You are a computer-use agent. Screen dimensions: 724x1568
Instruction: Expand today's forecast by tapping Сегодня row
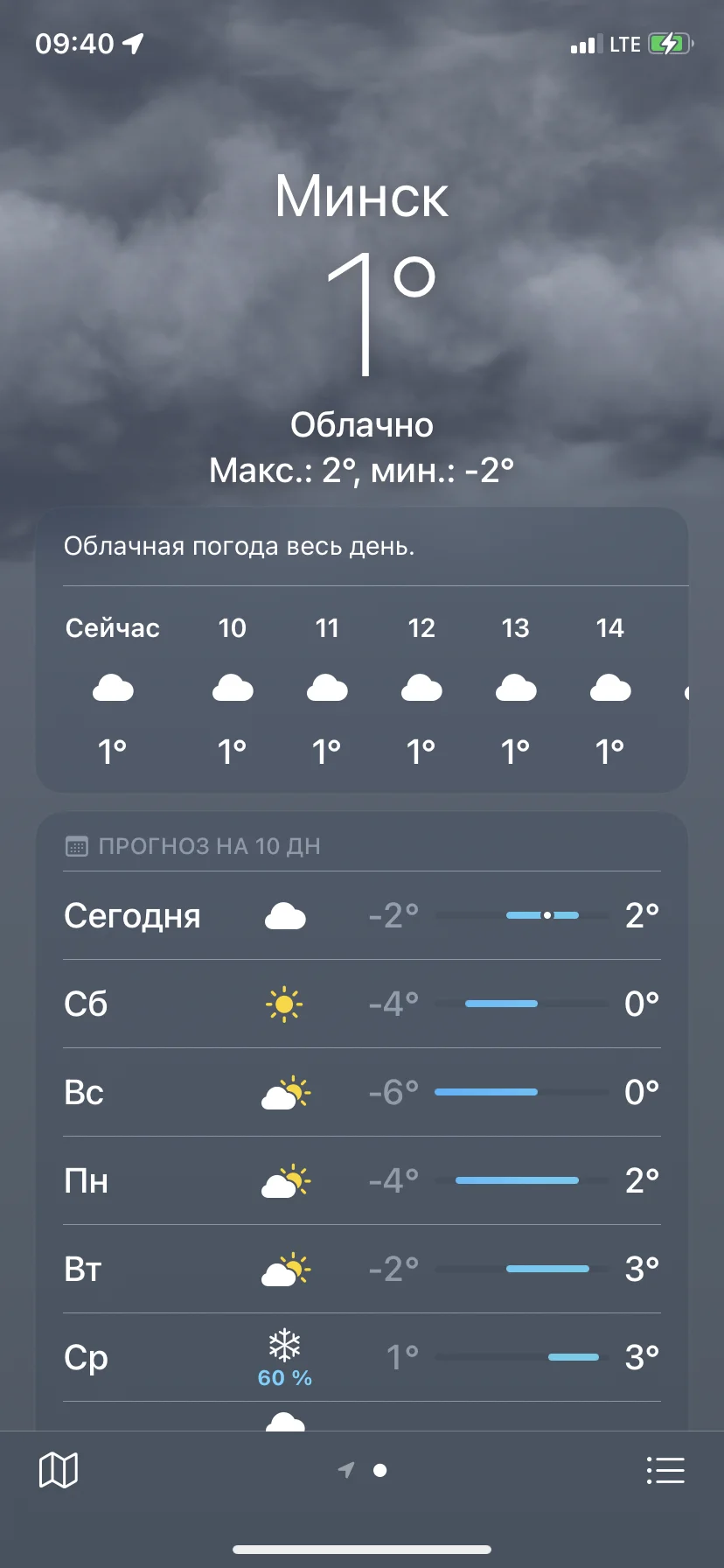click(x=133, y=915)
